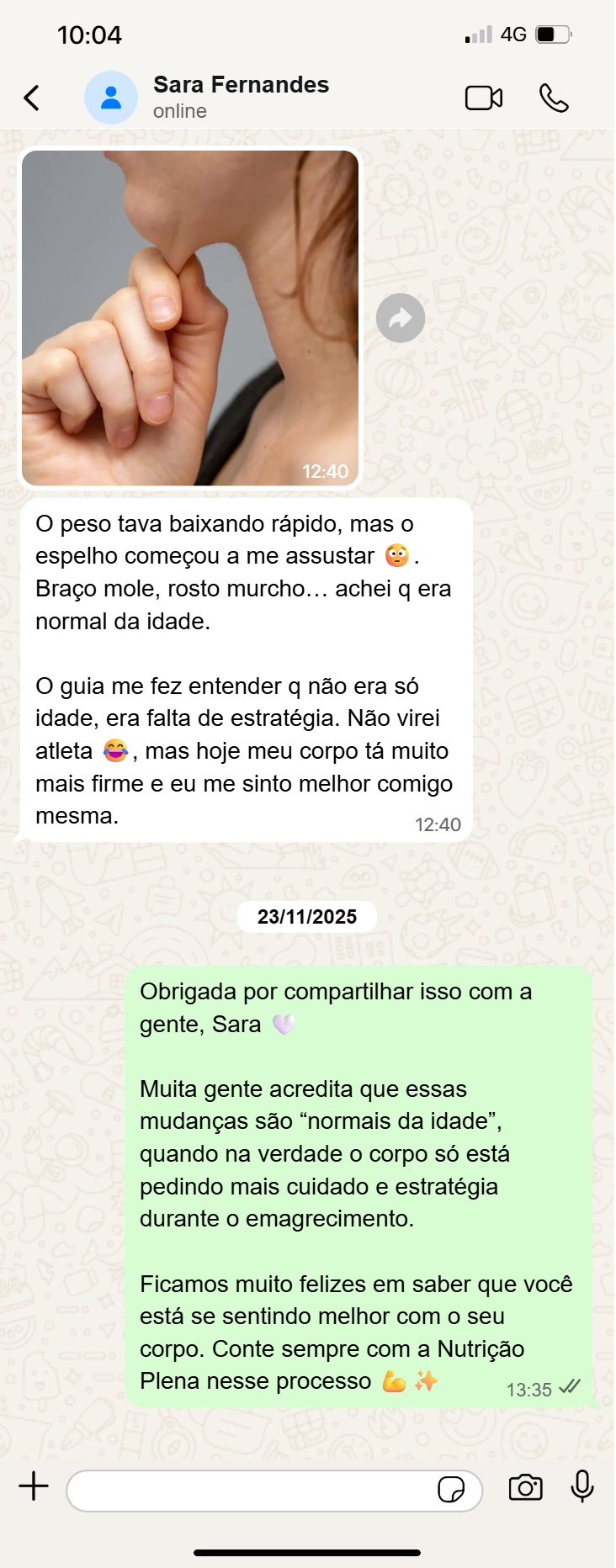This screenshot has width=616, height=1568.
Task: Tap the 'online' status text
Action: pyautogui.click(x=180, y=110)
